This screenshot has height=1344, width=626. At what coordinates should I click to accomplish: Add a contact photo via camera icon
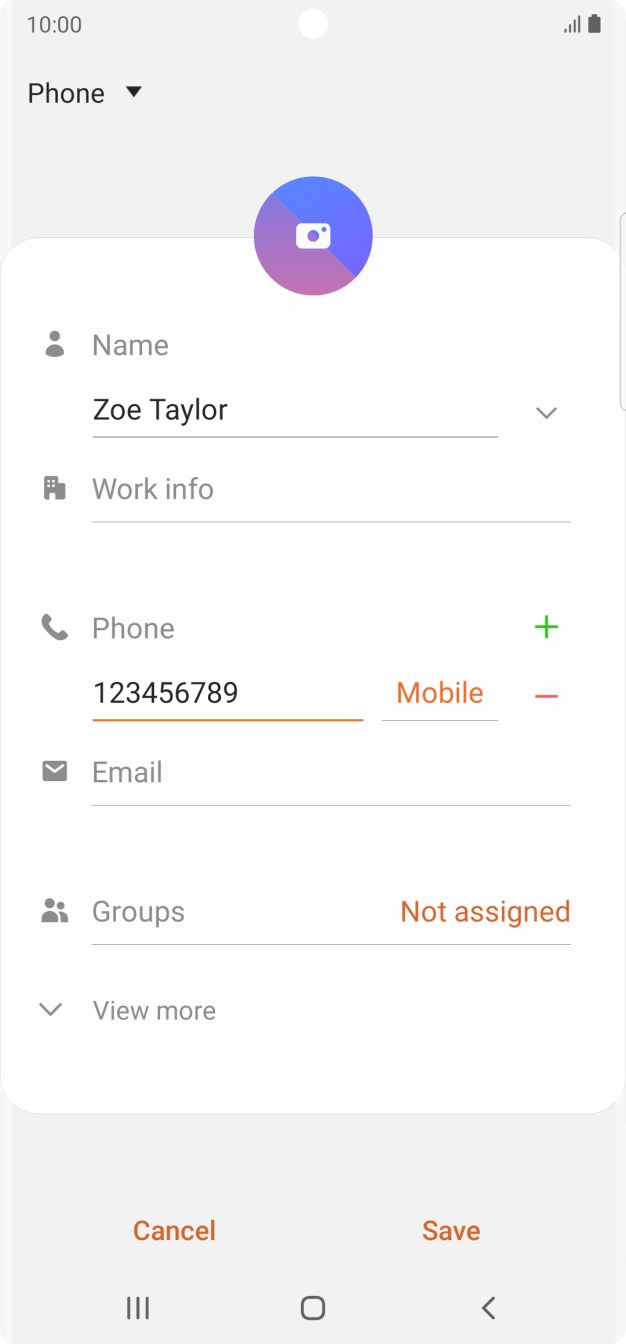[x=313, y=236]
